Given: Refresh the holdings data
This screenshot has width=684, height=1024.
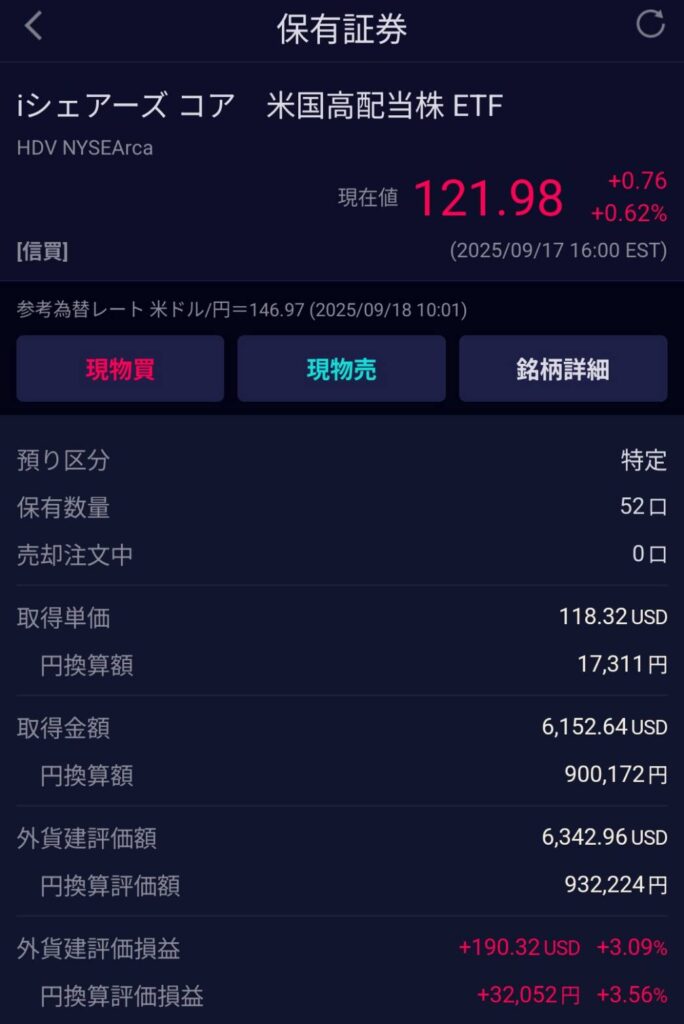Looking at the screenshot, I should point(650,26).
